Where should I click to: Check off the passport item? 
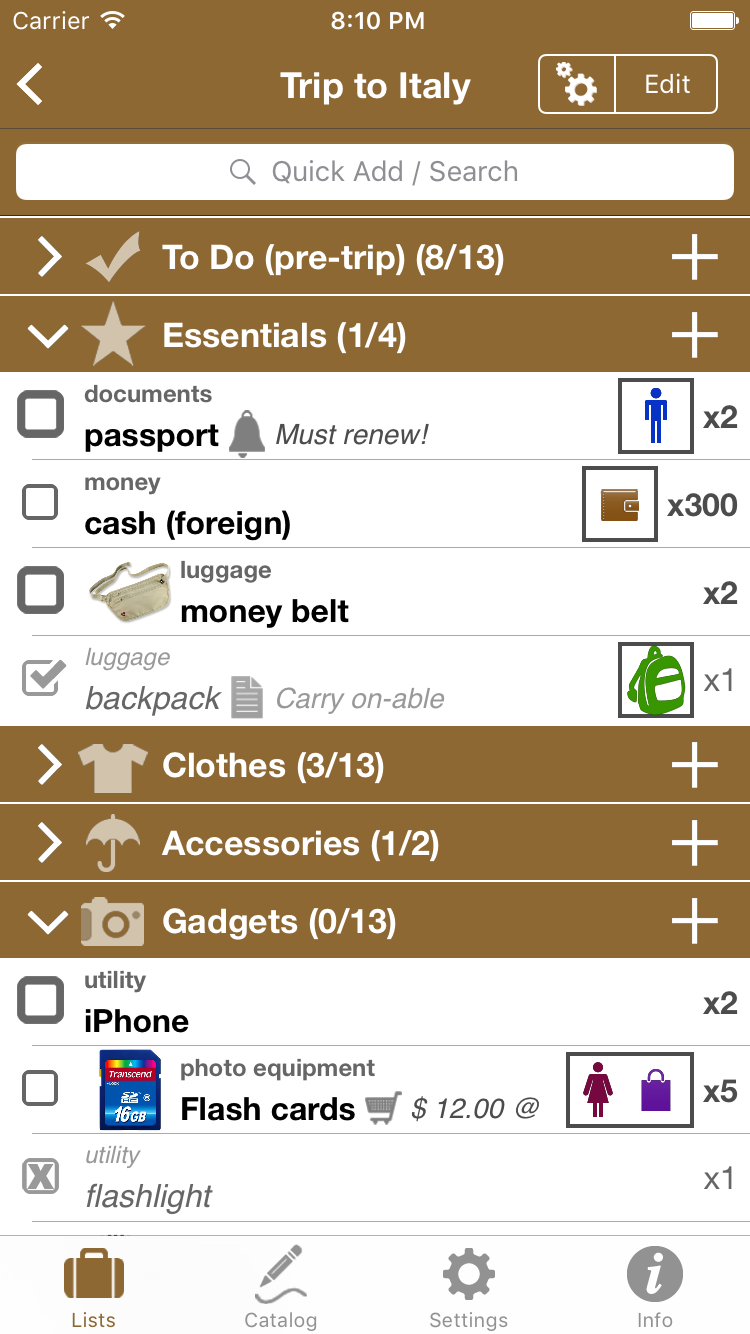41,416
